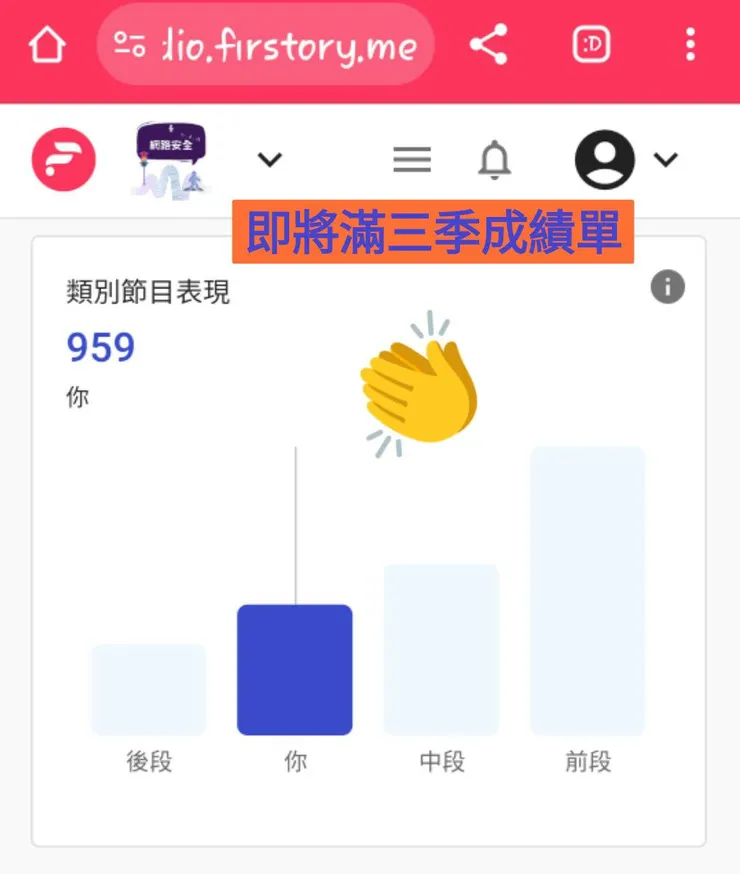This screenshot has height=874, width=740.
Task: Expand the podcast show selector chevron
Action: 268,160
